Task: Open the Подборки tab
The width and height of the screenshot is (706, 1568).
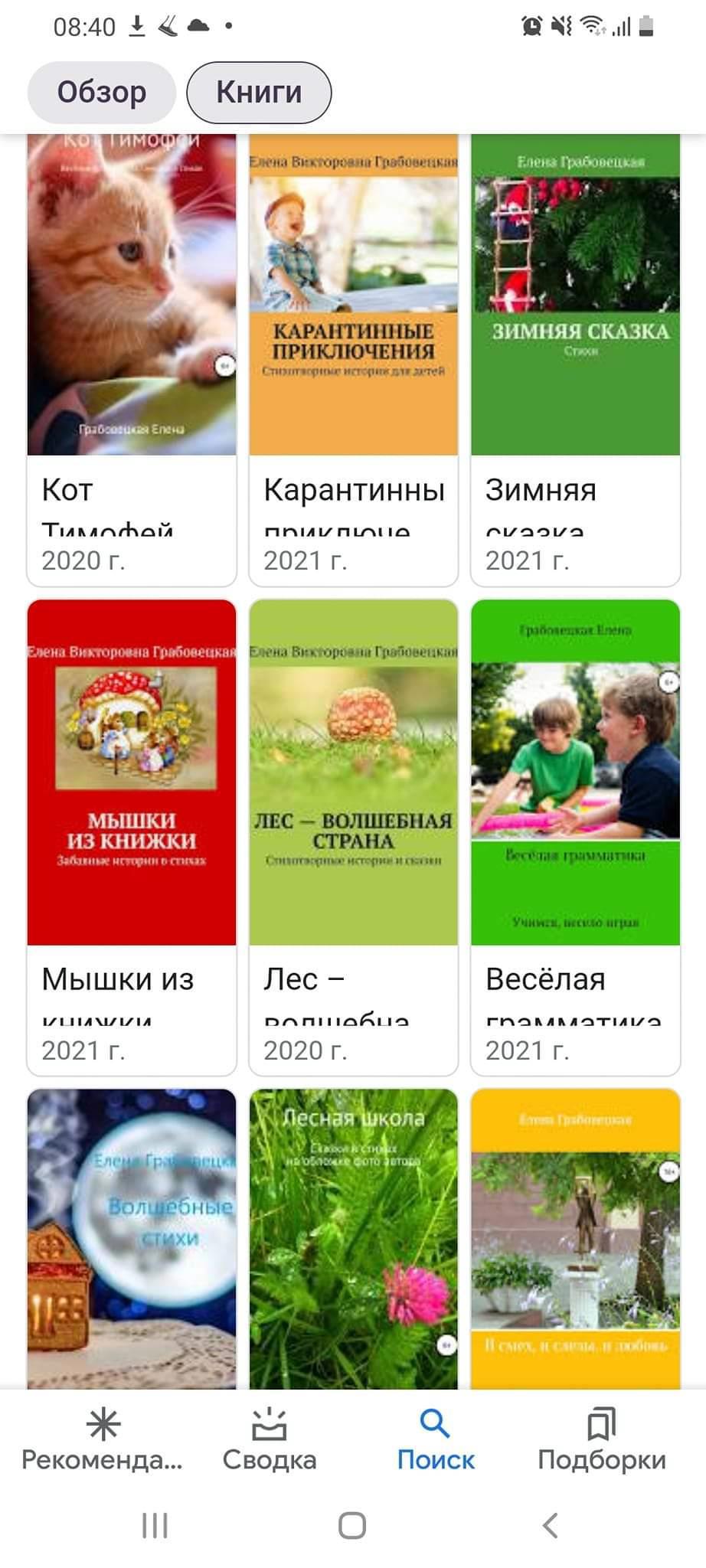Action: pos(601,1441)
